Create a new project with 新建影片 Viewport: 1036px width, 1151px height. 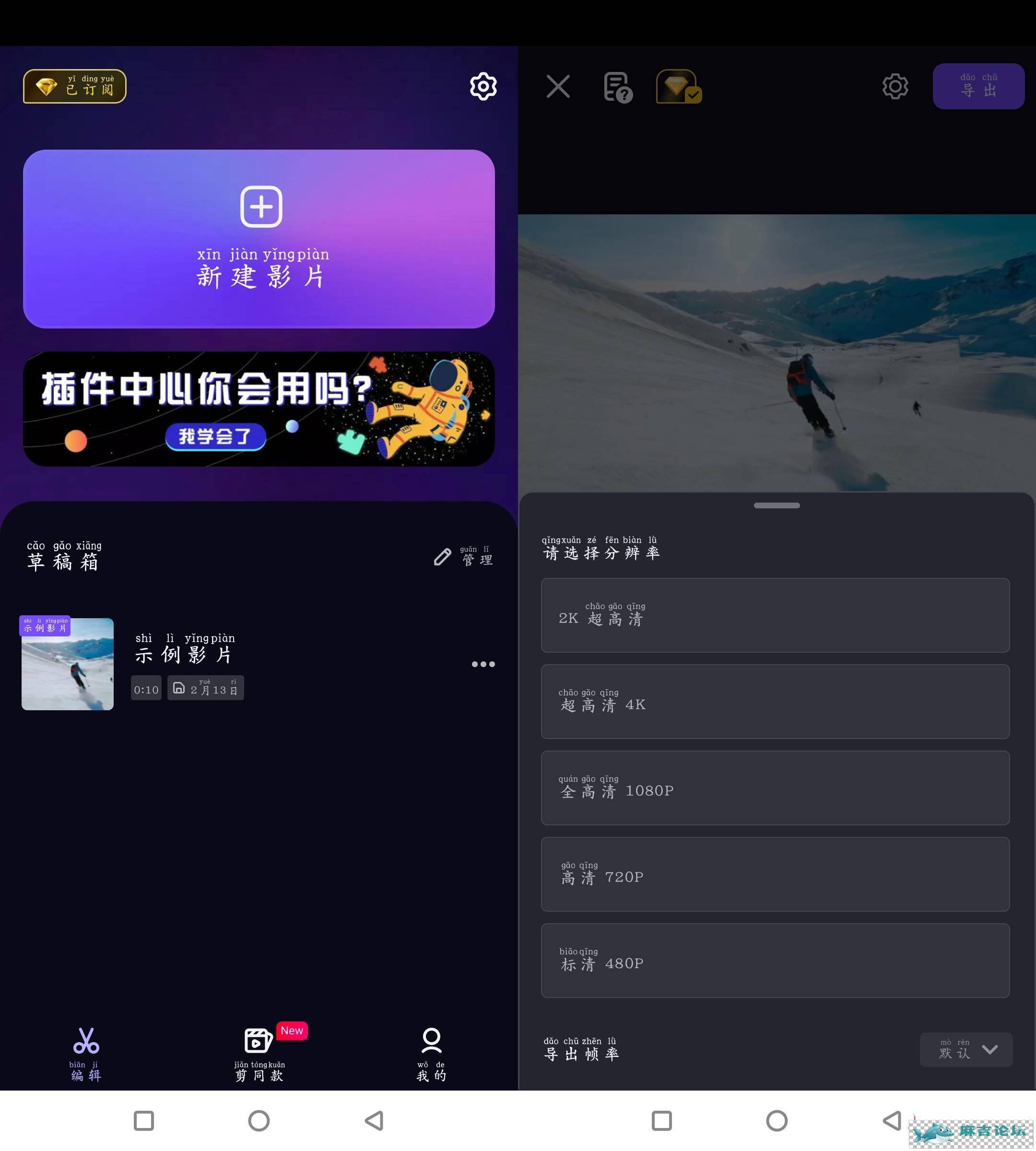259,238
